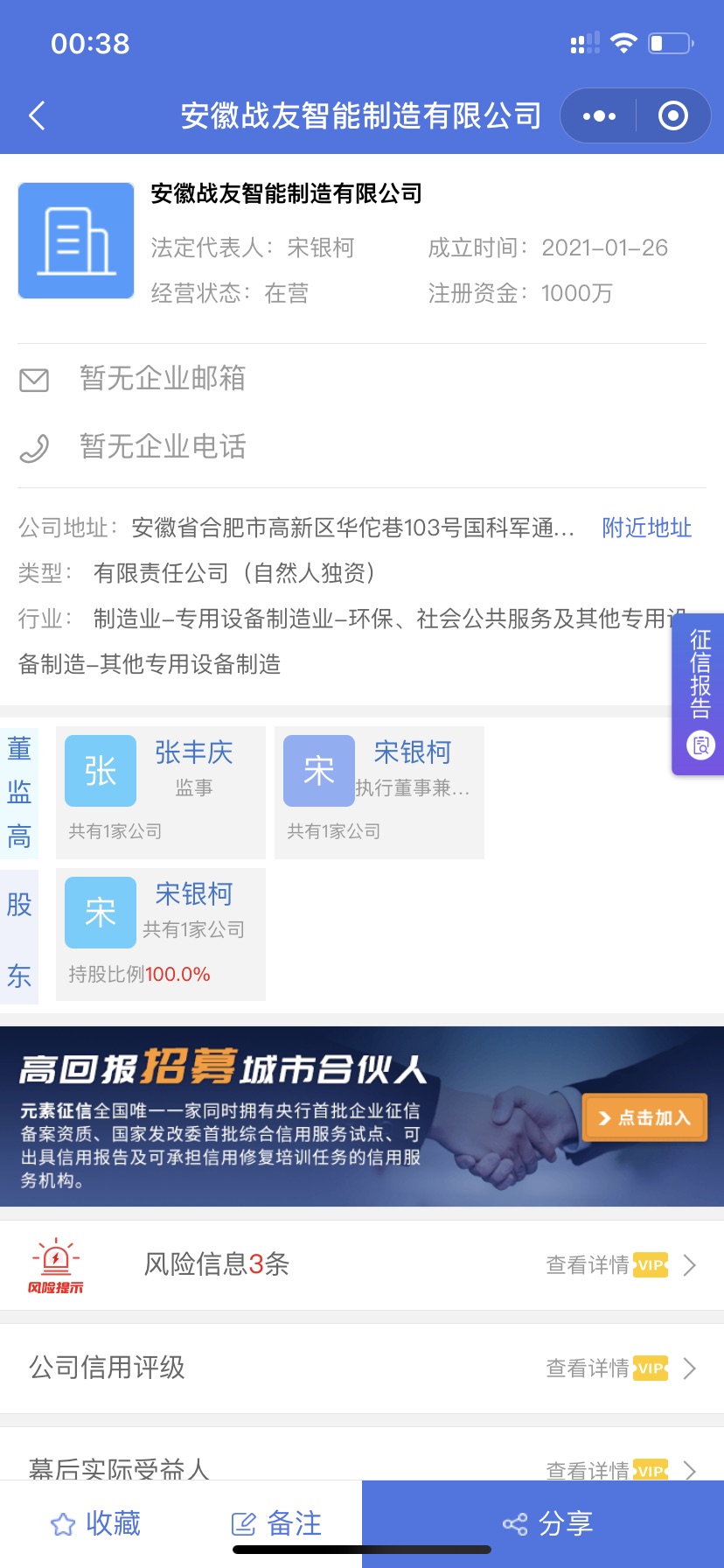Go back using the top-left arrow
The height and width of the screenshot is (1568, 724).
(x=37, y=115)
